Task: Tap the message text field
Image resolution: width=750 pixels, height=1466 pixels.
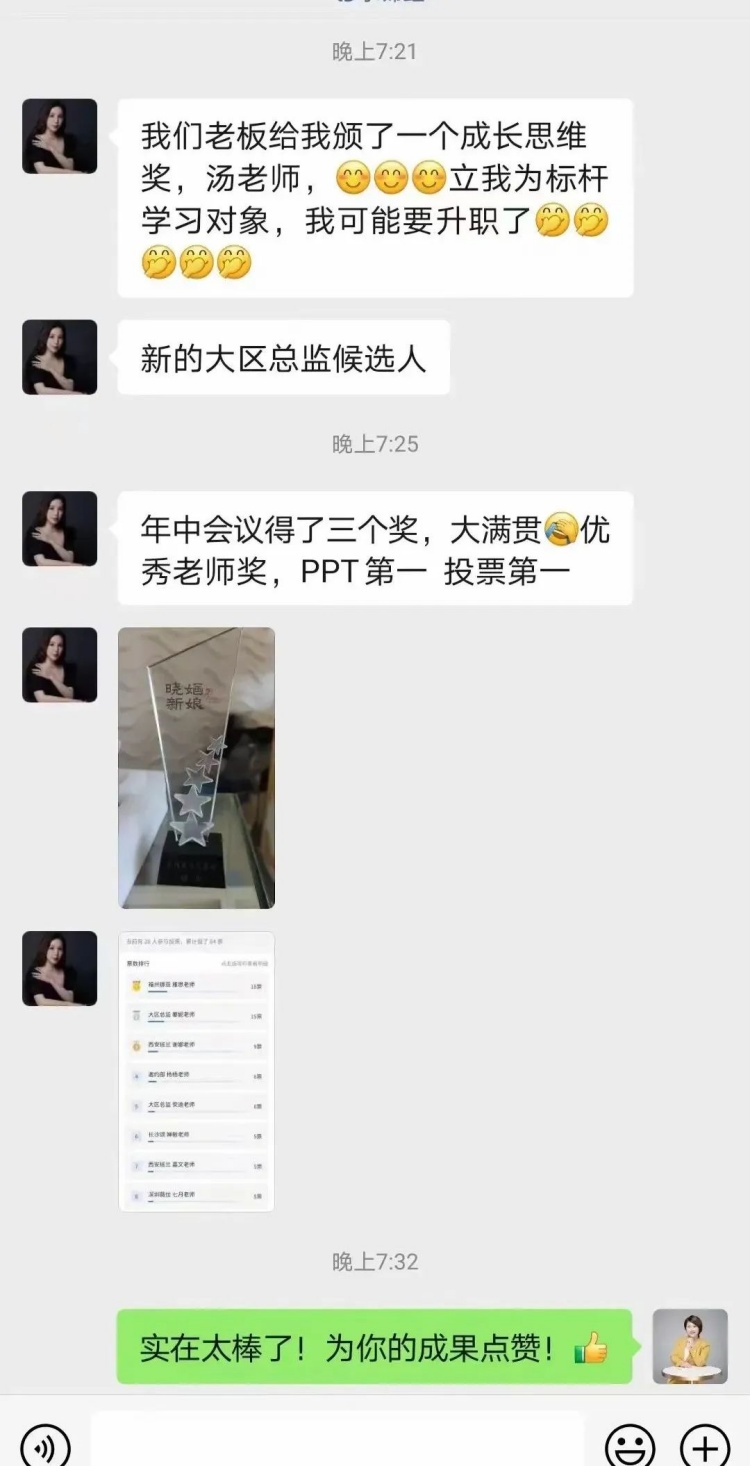Action: [x=337, y=1440]
